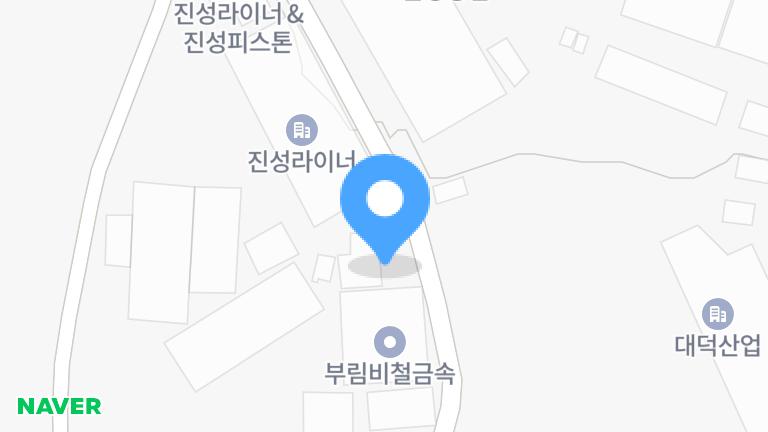Open the 진성라이너 place marker
This screenshot has height=432, width=768.
pos(302,130)
